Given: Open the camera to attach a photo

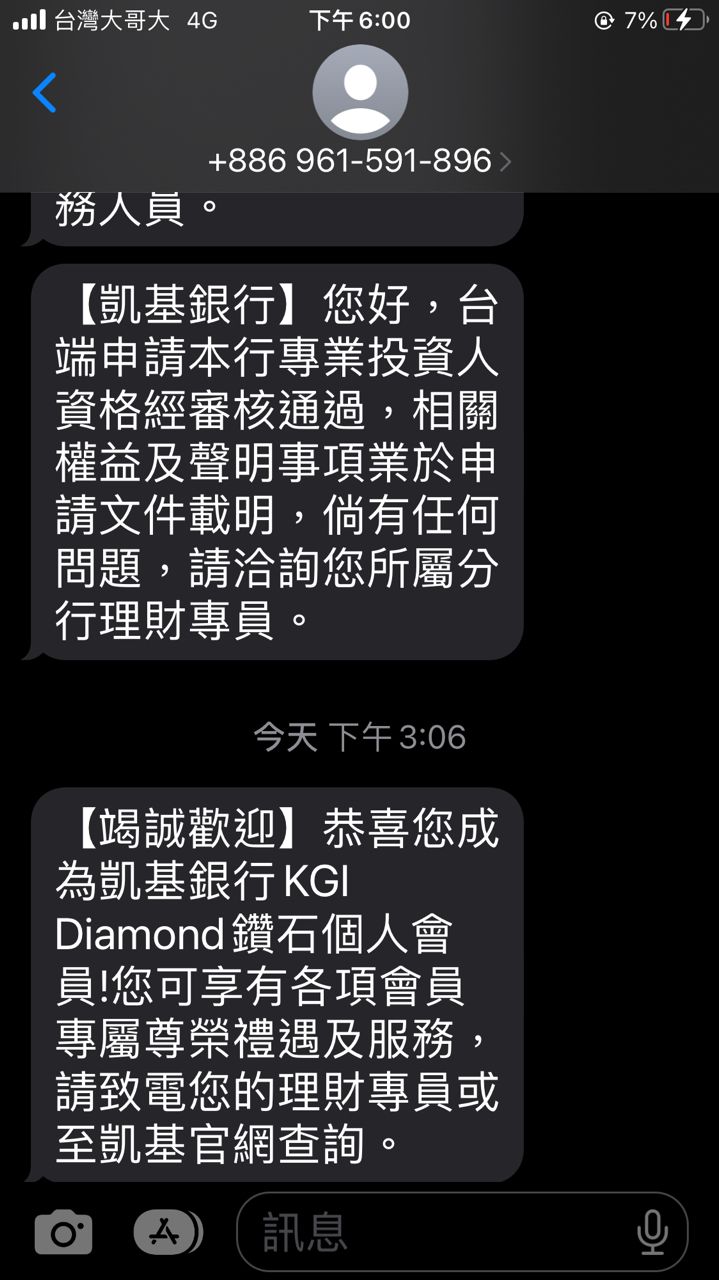Looking at the screenshot, I should [x=64, y=1232].
